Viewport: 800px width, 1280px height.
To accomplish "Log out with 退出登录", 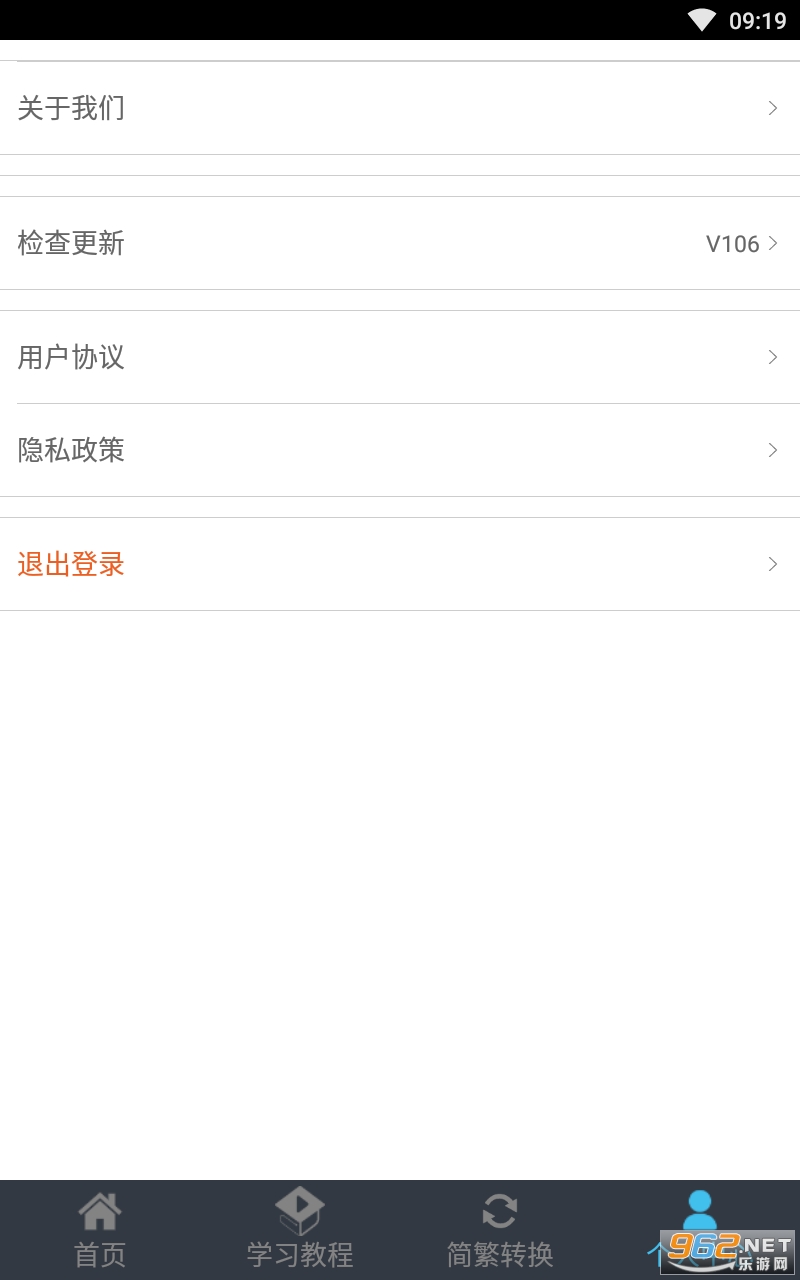I will 400,564.
